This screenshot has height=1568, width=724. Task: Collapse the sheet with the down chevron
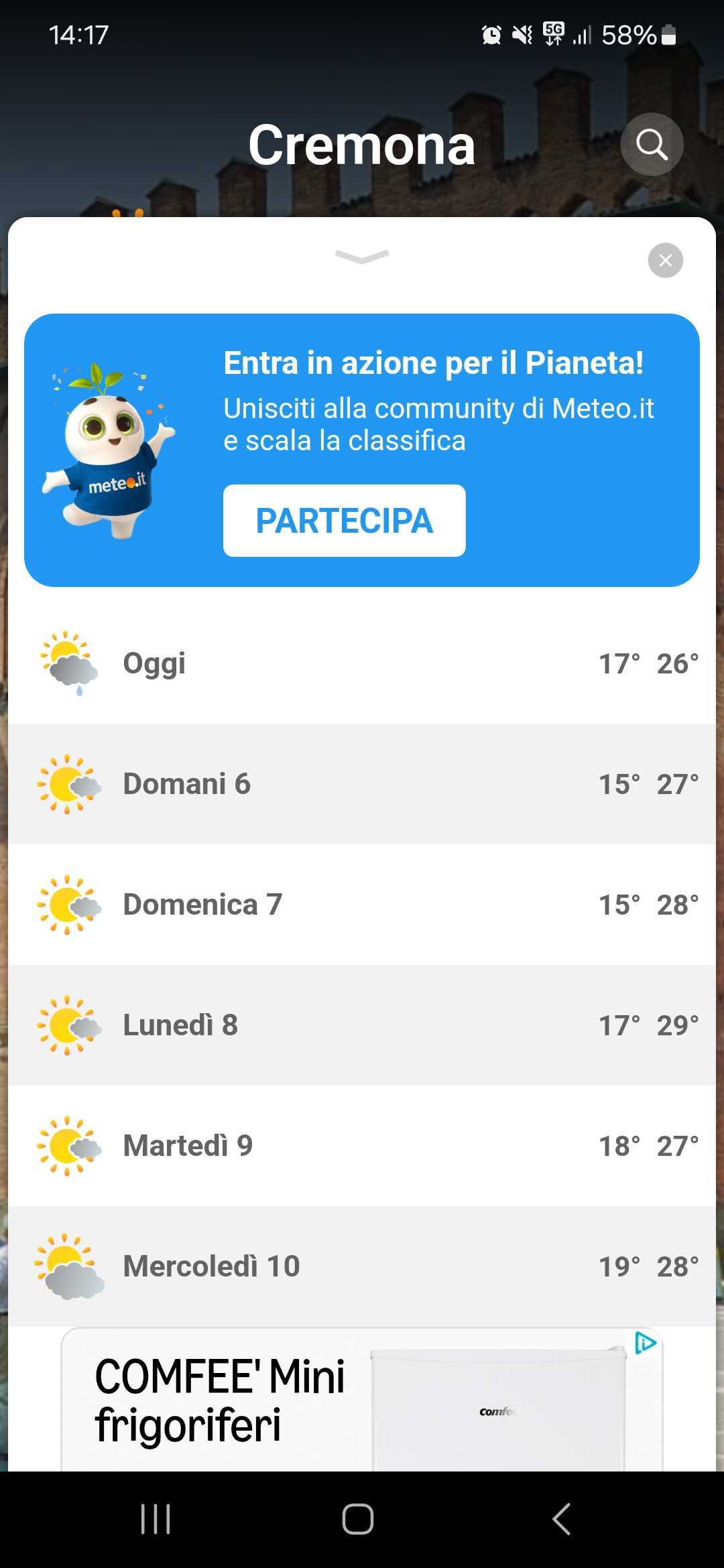362,257
